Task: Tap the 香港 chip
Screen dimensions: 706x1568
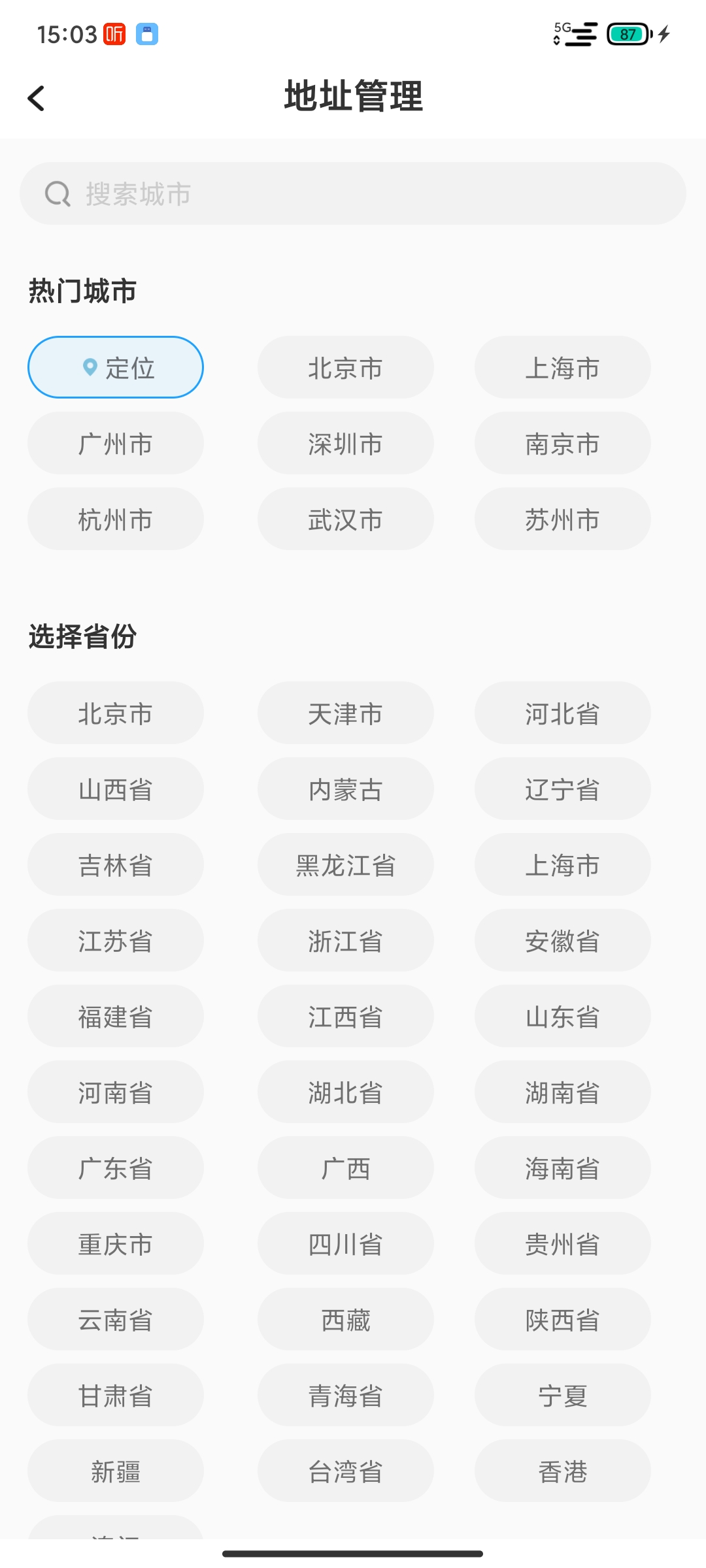Action: point(562,1471)
